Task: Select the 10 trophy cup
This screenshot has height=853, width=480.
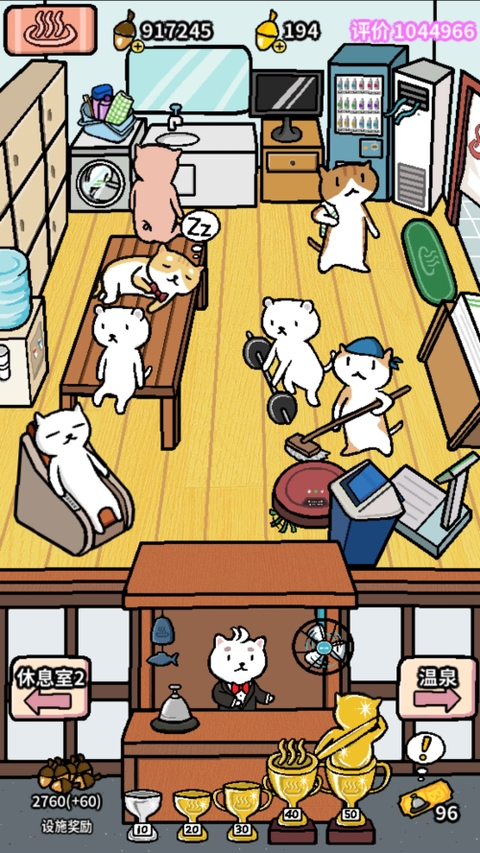Action: point(143,813)
